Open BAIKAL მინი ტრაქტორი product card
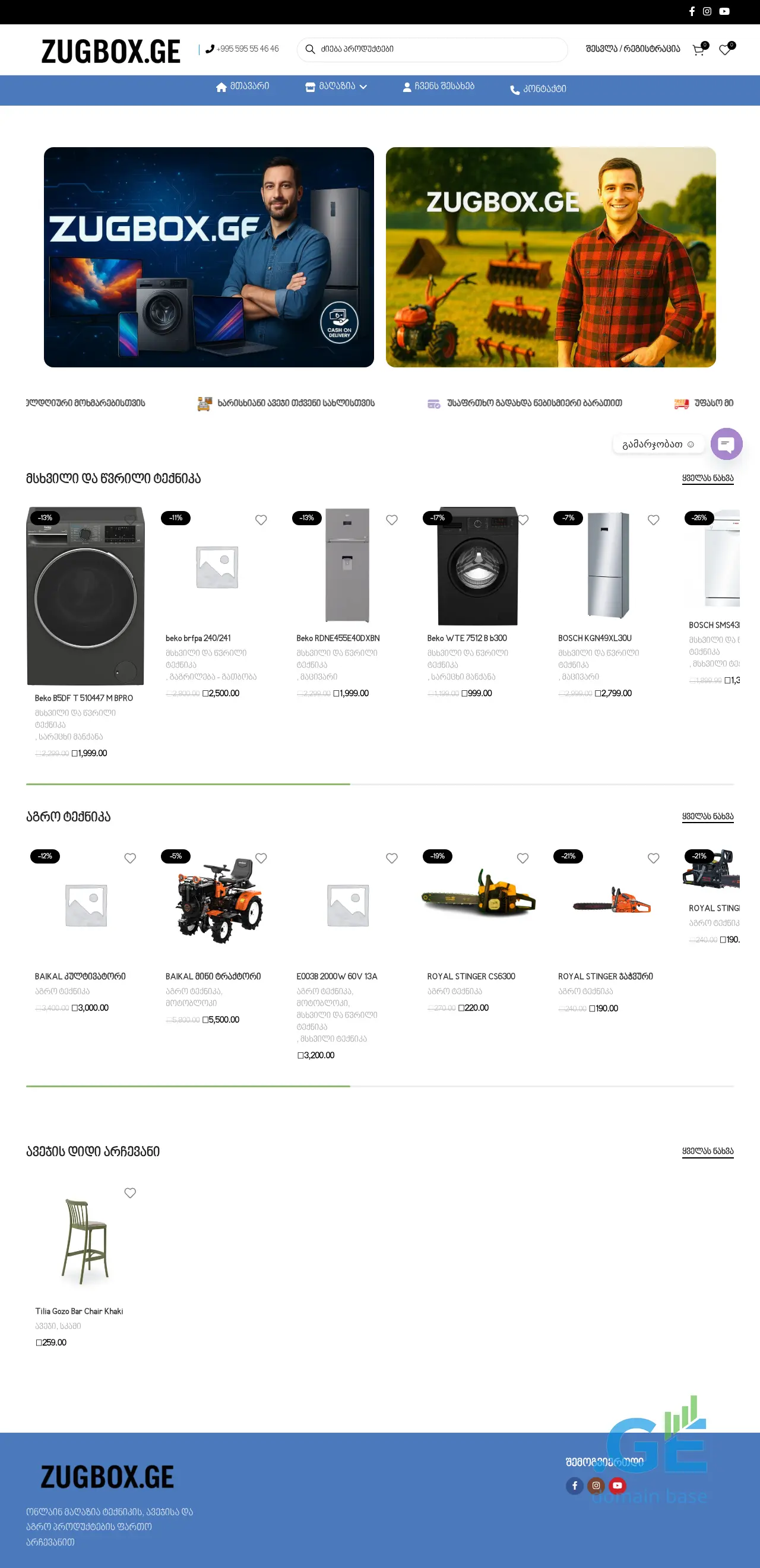This screenshot has height=1568, width=760. pos(213,976)
